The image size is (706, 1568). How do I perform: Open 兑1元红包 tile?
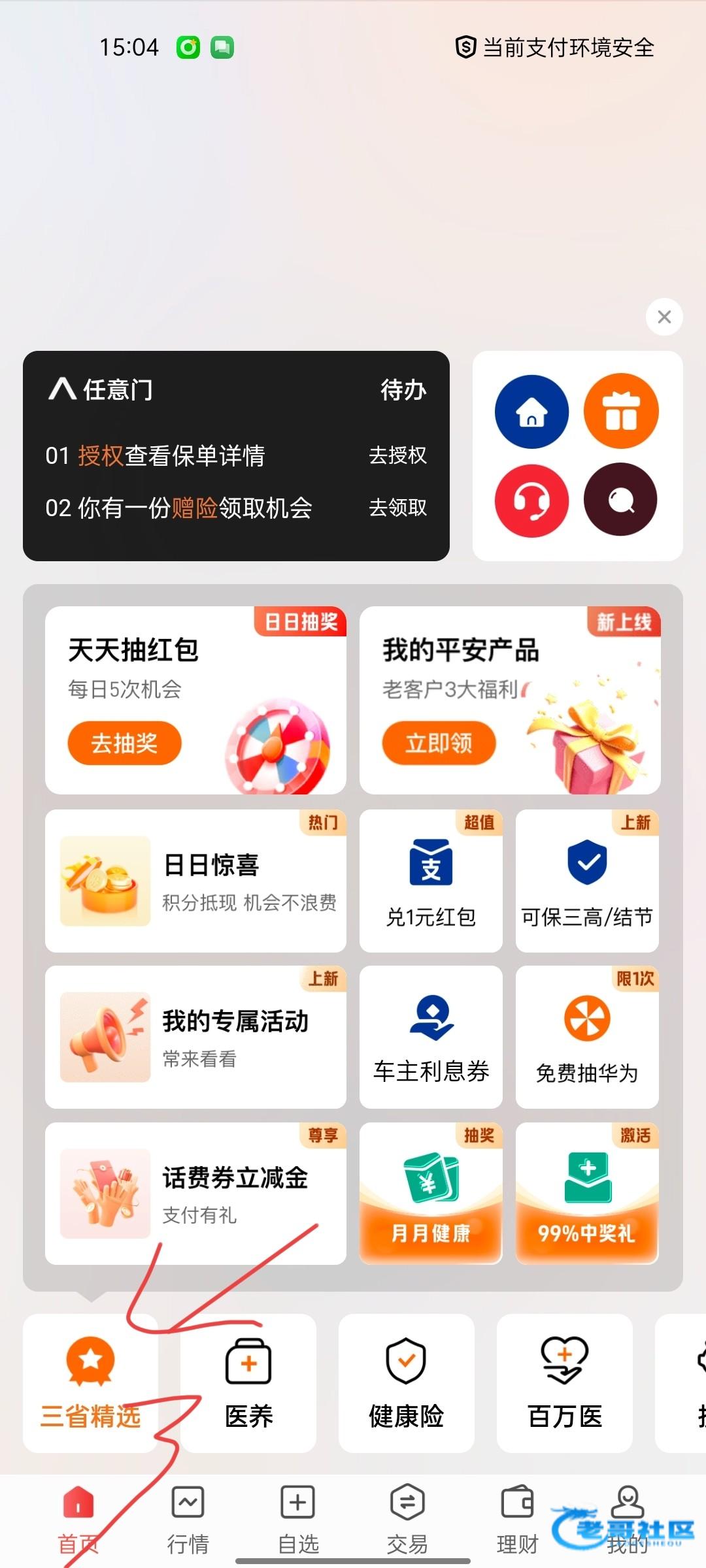click(x=431, y=881)
